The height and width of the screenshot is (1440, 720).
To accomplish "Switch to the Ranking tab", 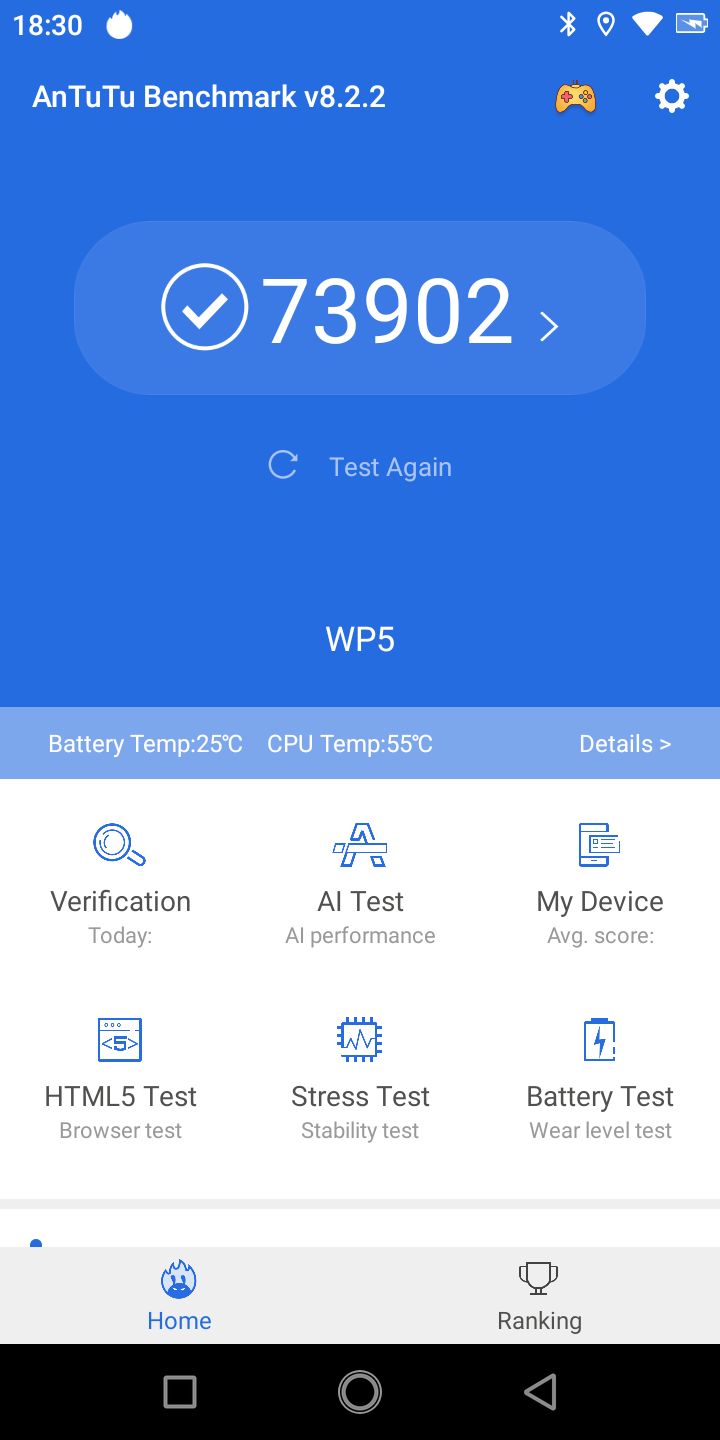I will tap(539, 1295).
